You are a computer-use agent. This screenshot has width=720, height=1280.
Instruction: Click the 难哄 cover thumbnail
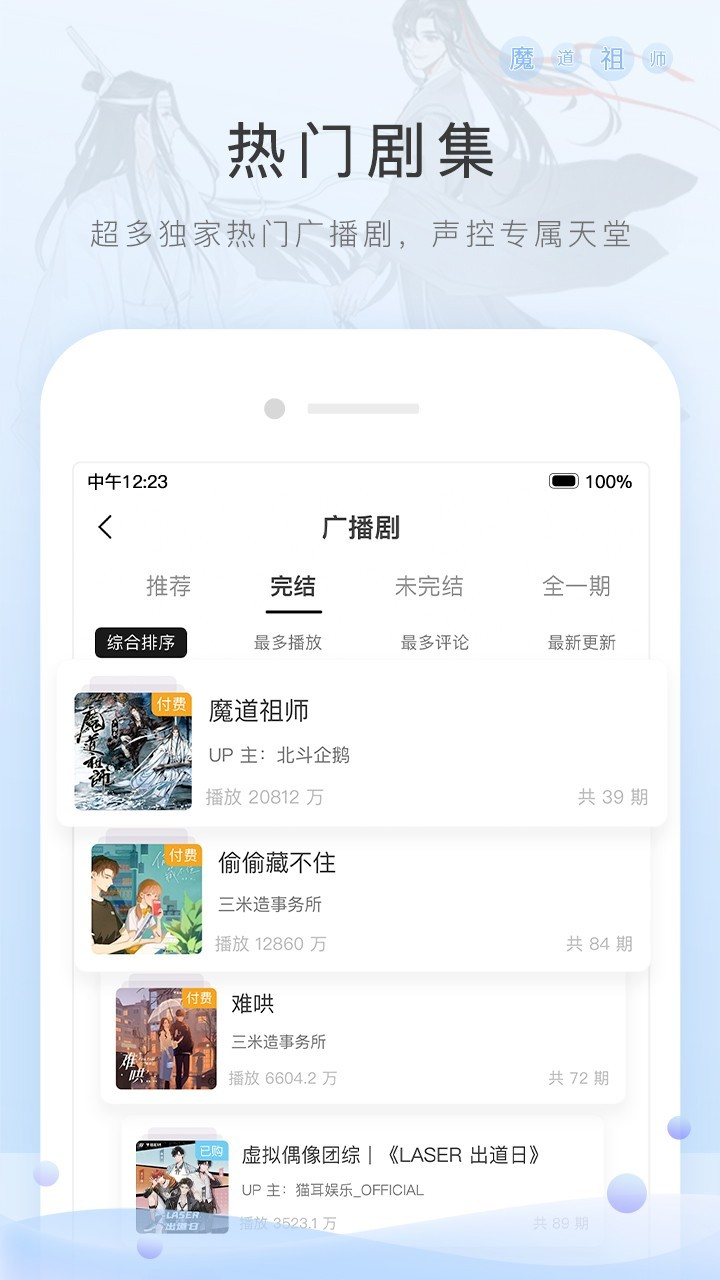tap(166, 1038)
